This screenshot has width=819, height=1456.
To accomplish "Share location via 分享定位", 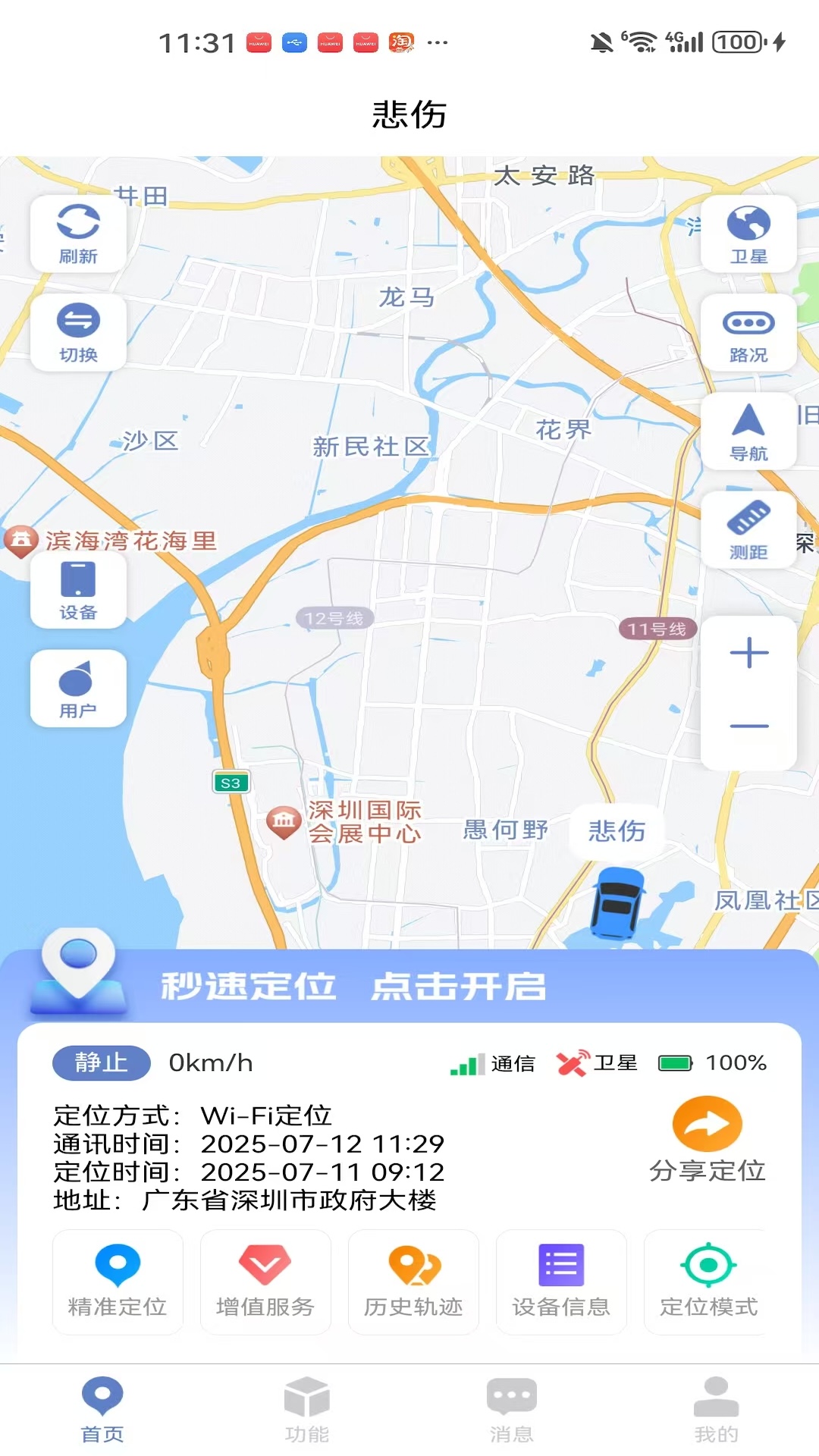I will coord(707,1140).
